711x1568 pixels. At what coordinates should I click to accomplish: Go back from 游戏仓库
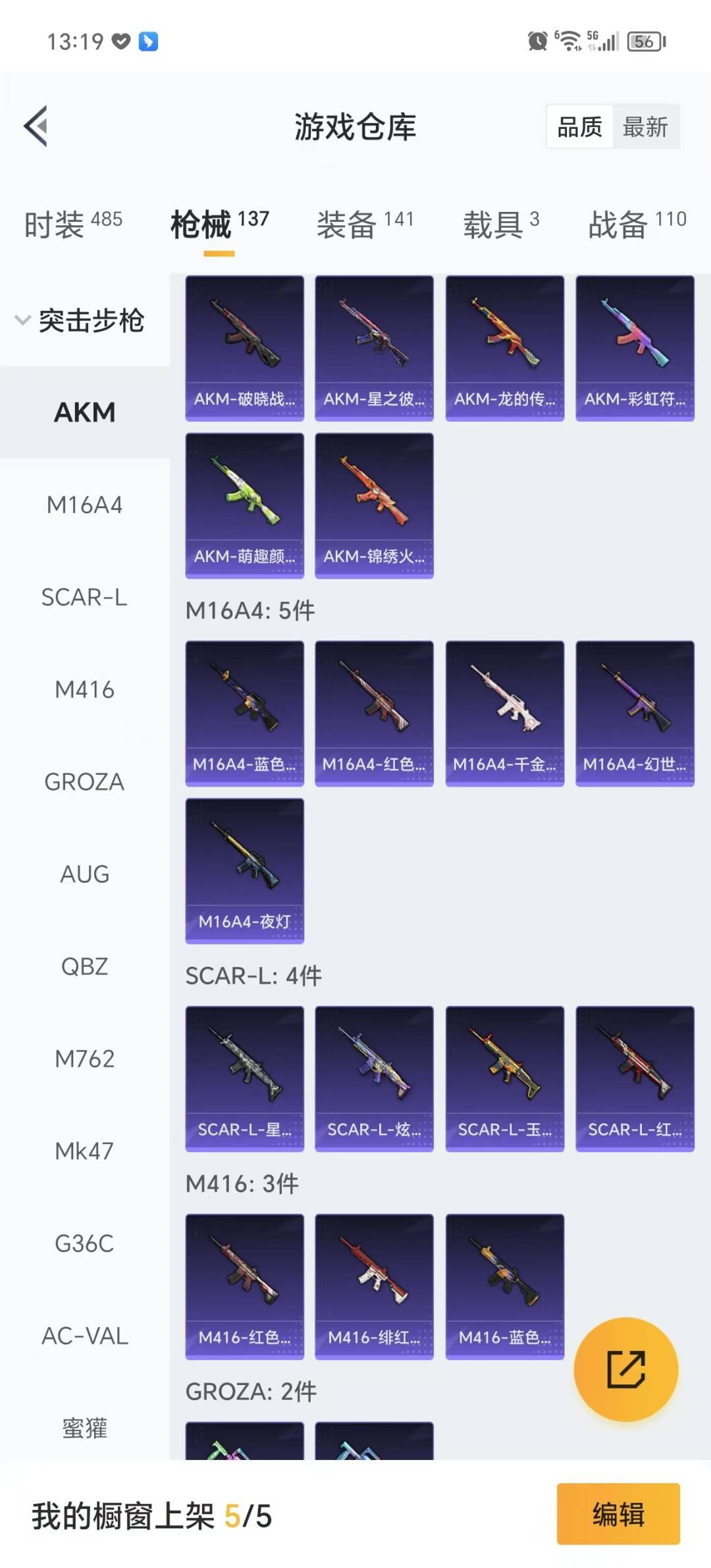point(36,126)
